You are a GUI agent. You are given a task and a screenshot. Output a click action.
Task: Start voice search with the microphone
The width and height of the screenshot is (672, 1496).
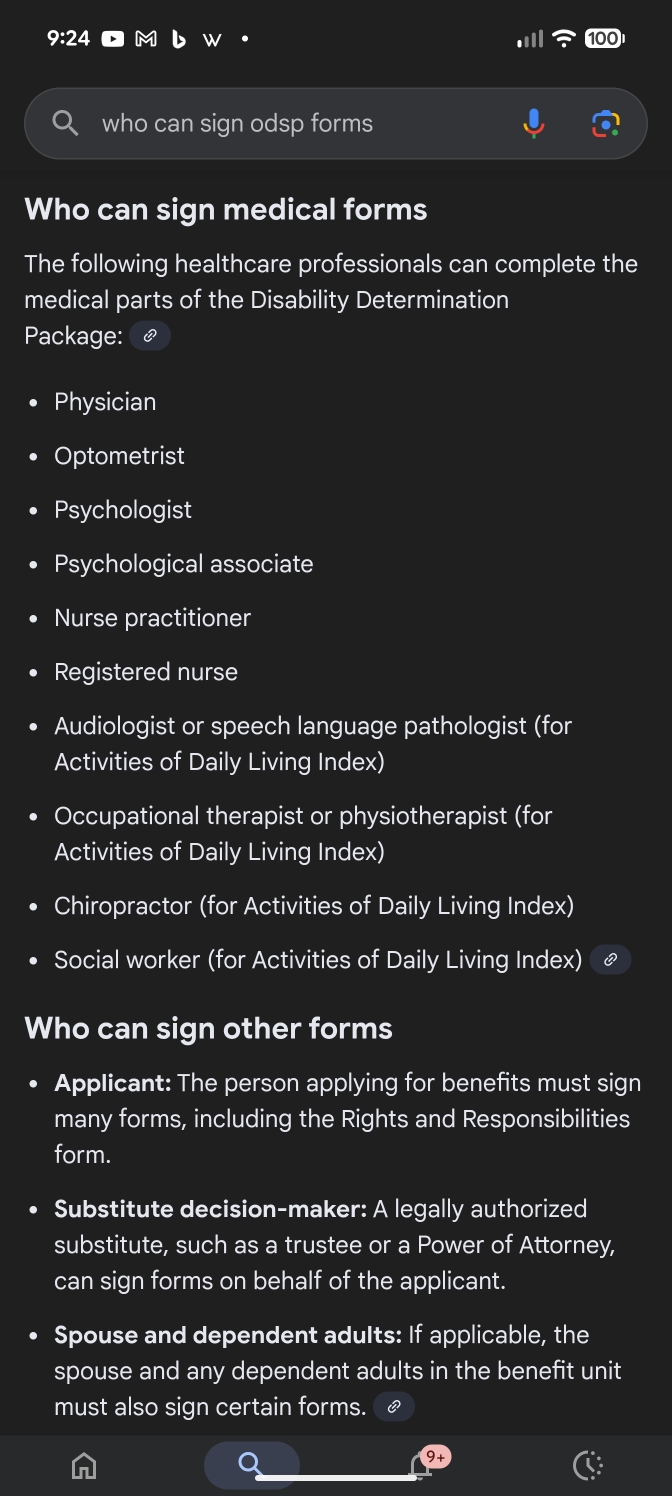(534, 124)
